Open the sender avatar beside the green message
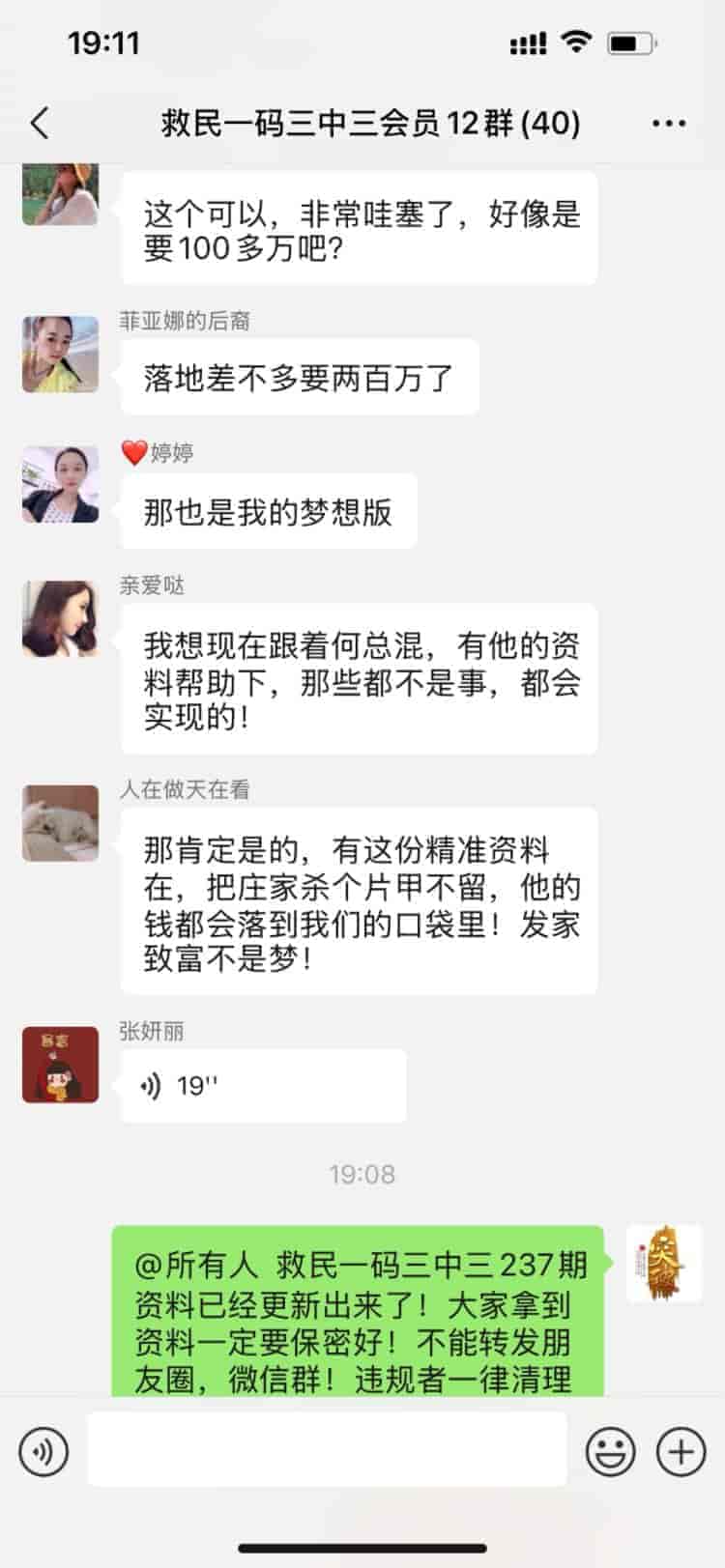725x1568 pixels. pos(664,1263)
